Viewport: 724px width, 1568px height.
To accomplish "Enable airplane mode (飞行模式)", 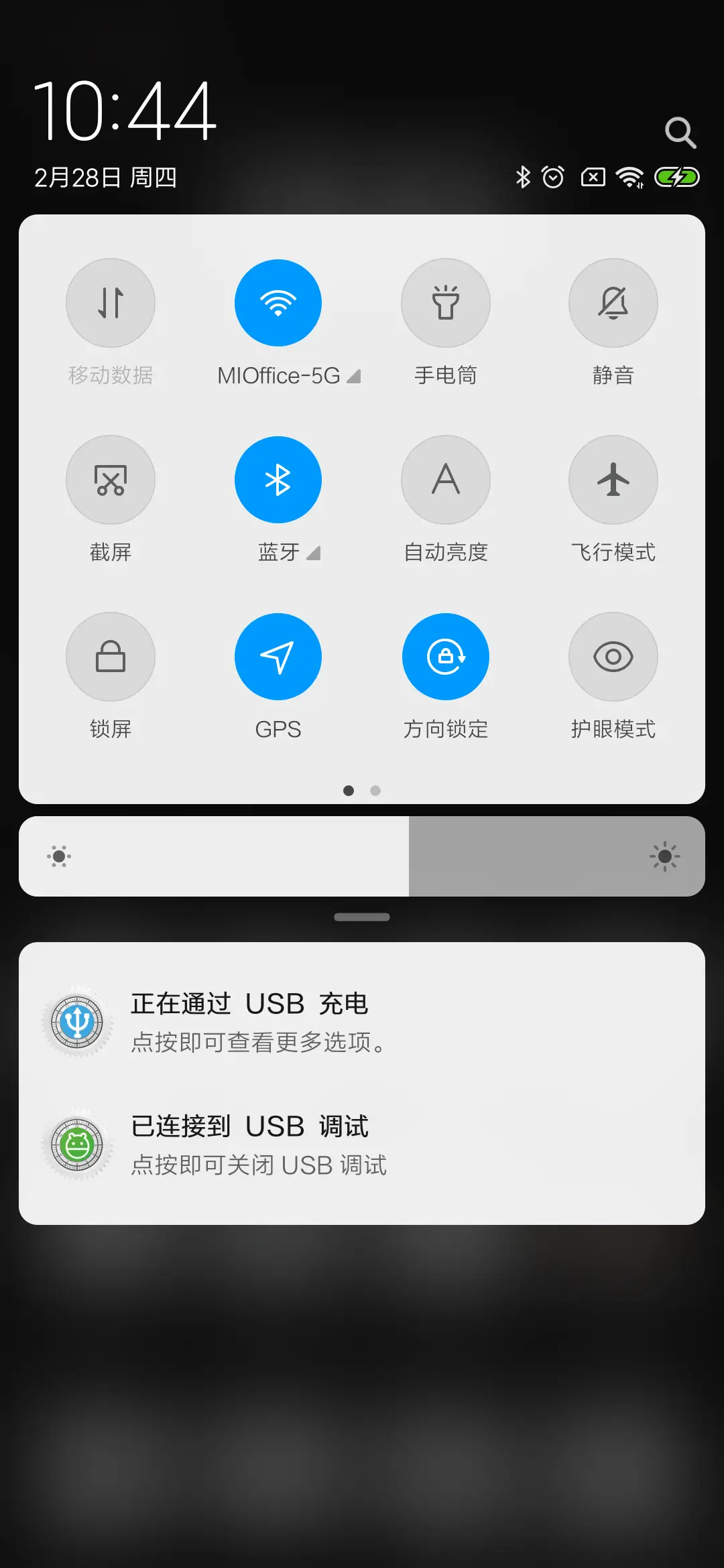I will (613, 480).
